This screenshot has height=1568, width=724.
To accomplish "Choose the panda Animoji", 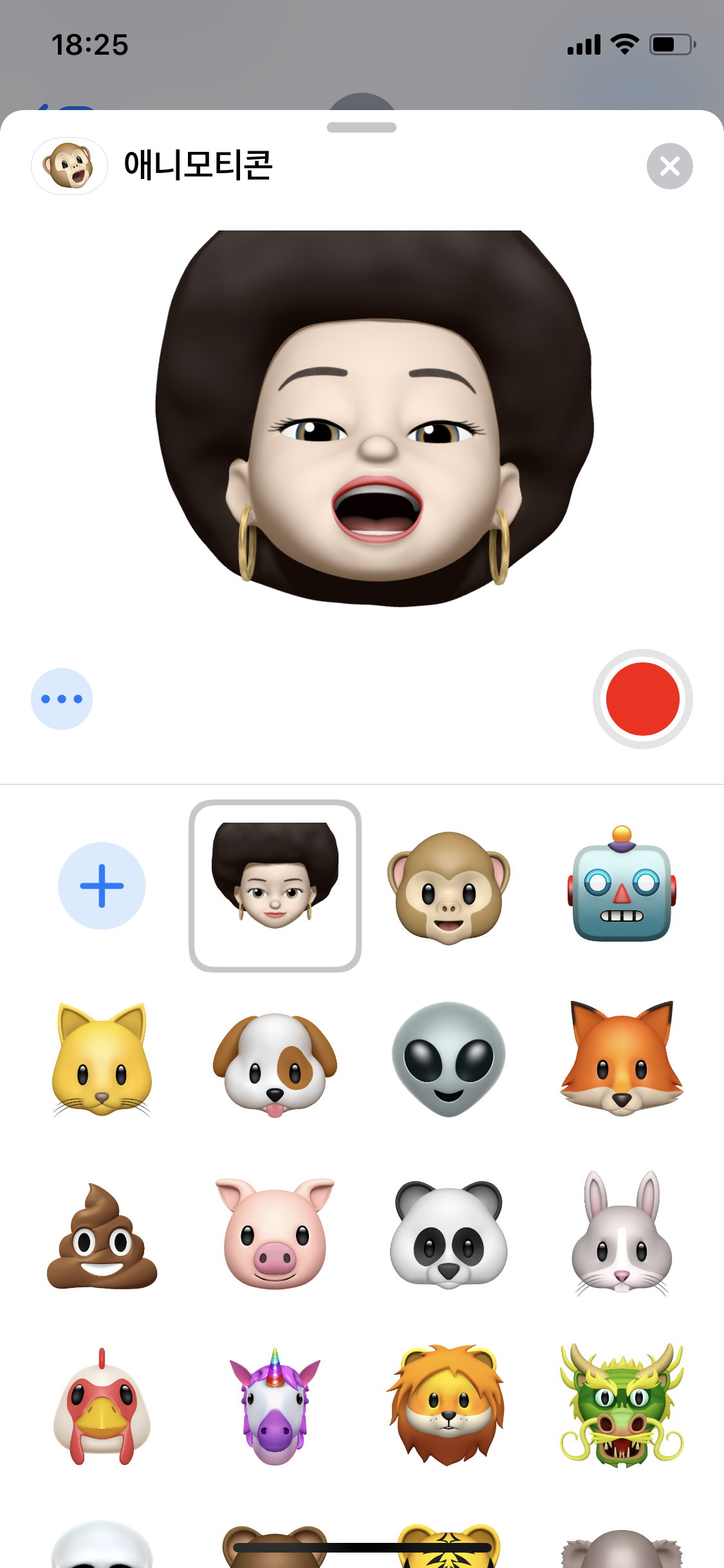I will (449, 1236).
